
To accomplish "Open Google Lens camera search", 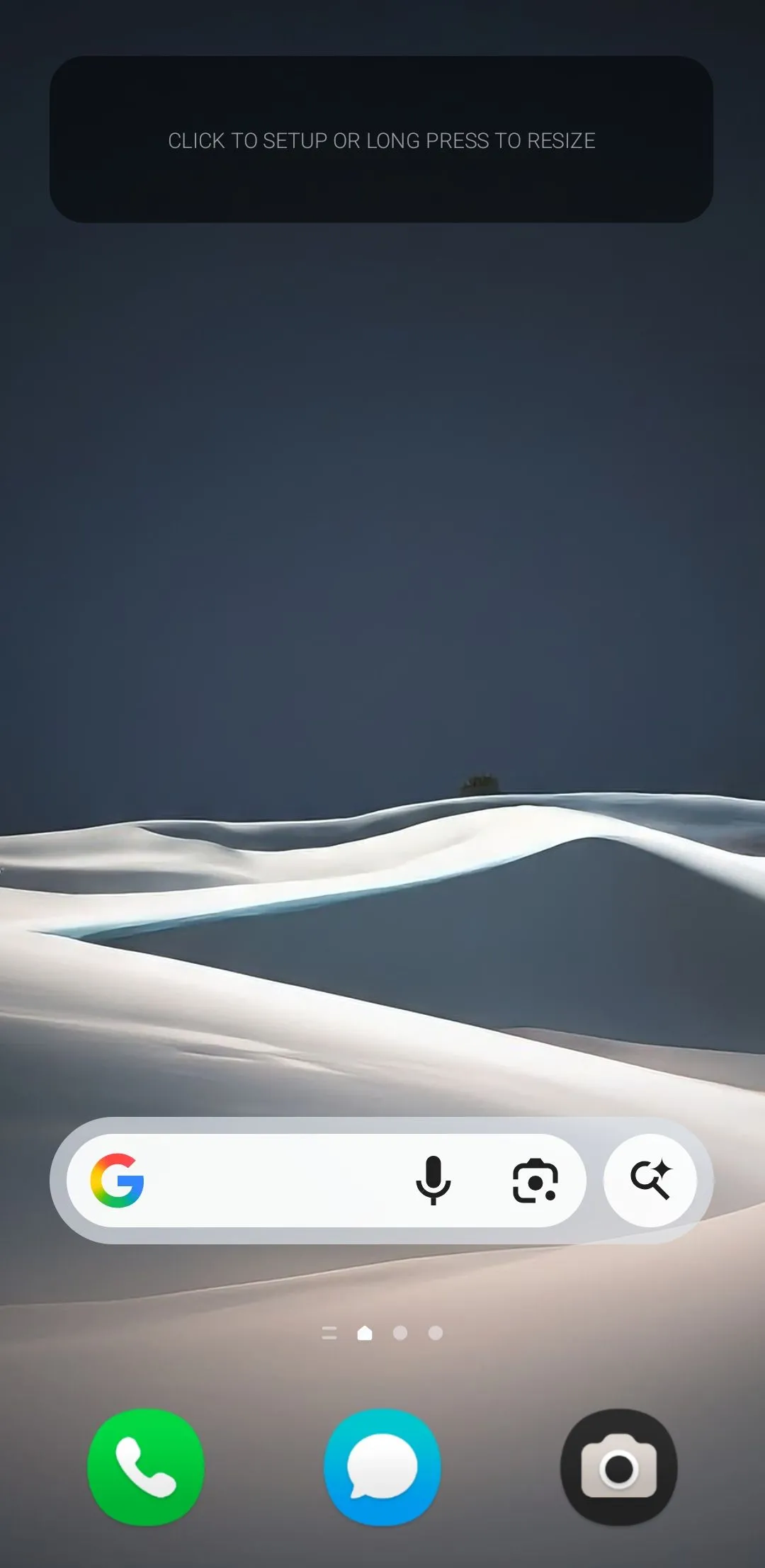I will (535, 1181).
